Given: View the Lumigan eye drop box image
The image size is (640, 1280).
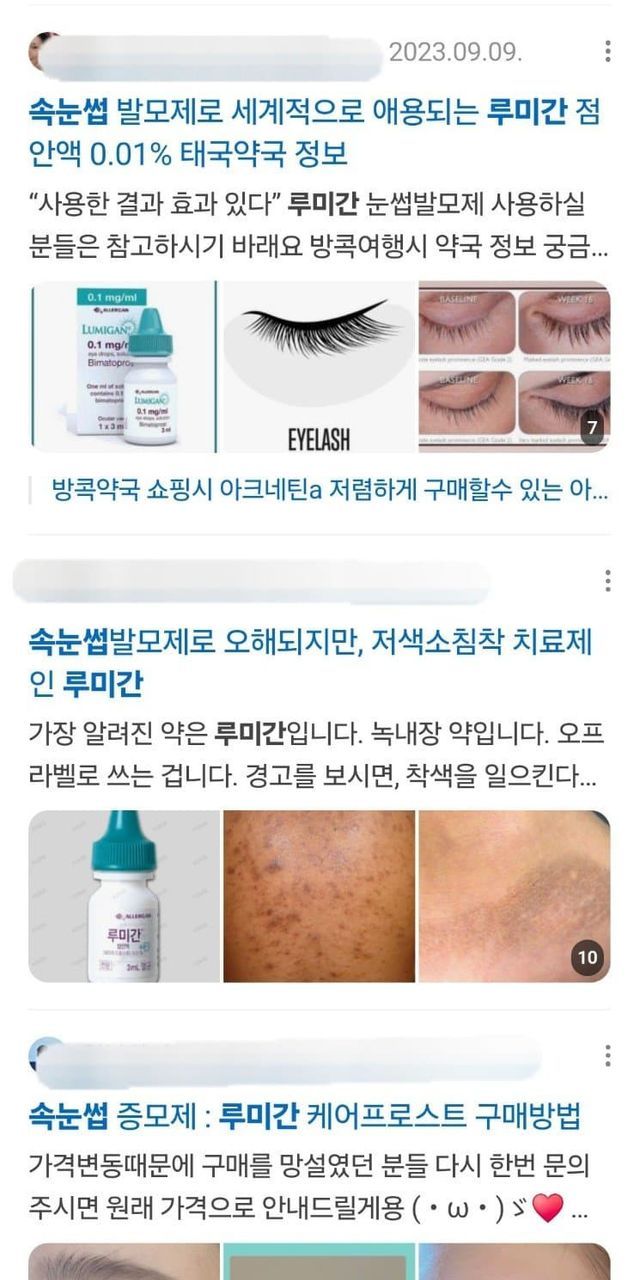Looking at the screenshot, I should tap(122, 366).
